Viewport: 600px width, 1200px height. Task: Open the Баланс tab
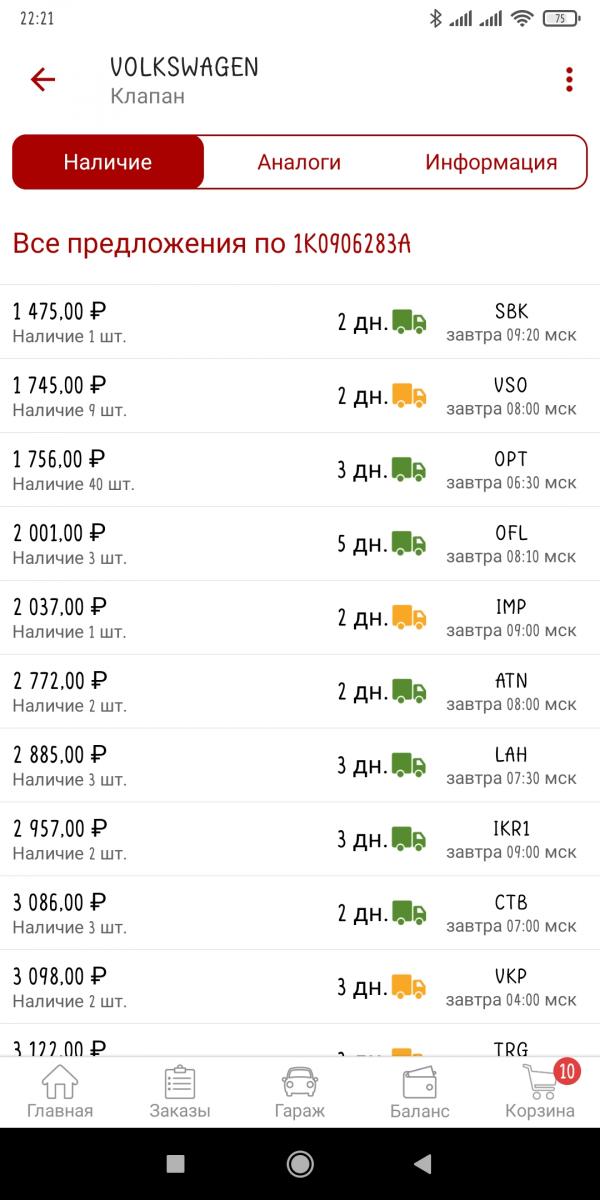click(420, 1092)
